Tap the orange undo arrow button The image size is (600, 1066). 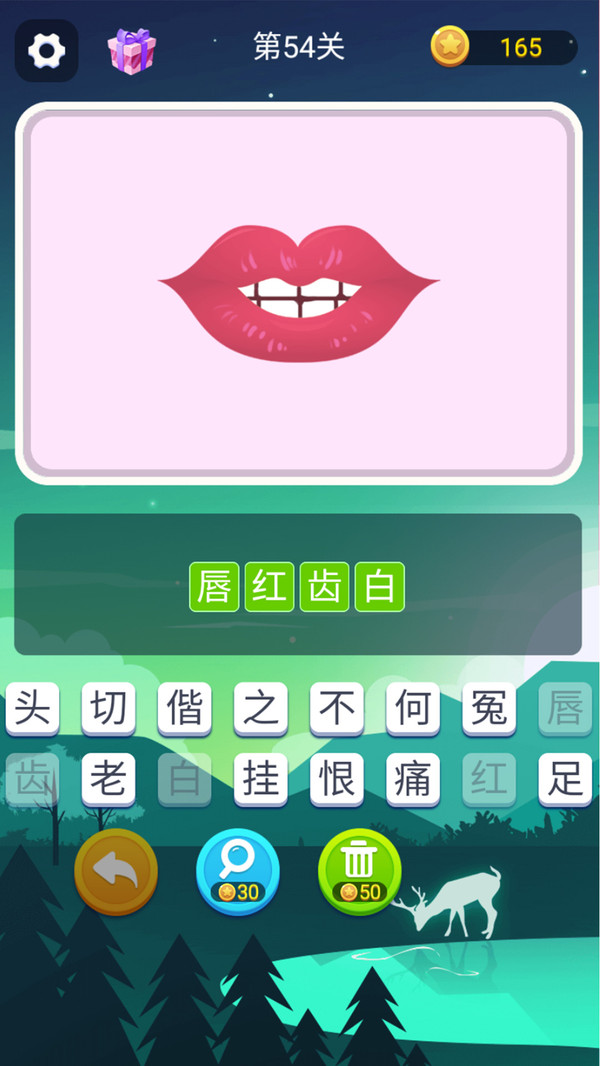click(116, 872)
